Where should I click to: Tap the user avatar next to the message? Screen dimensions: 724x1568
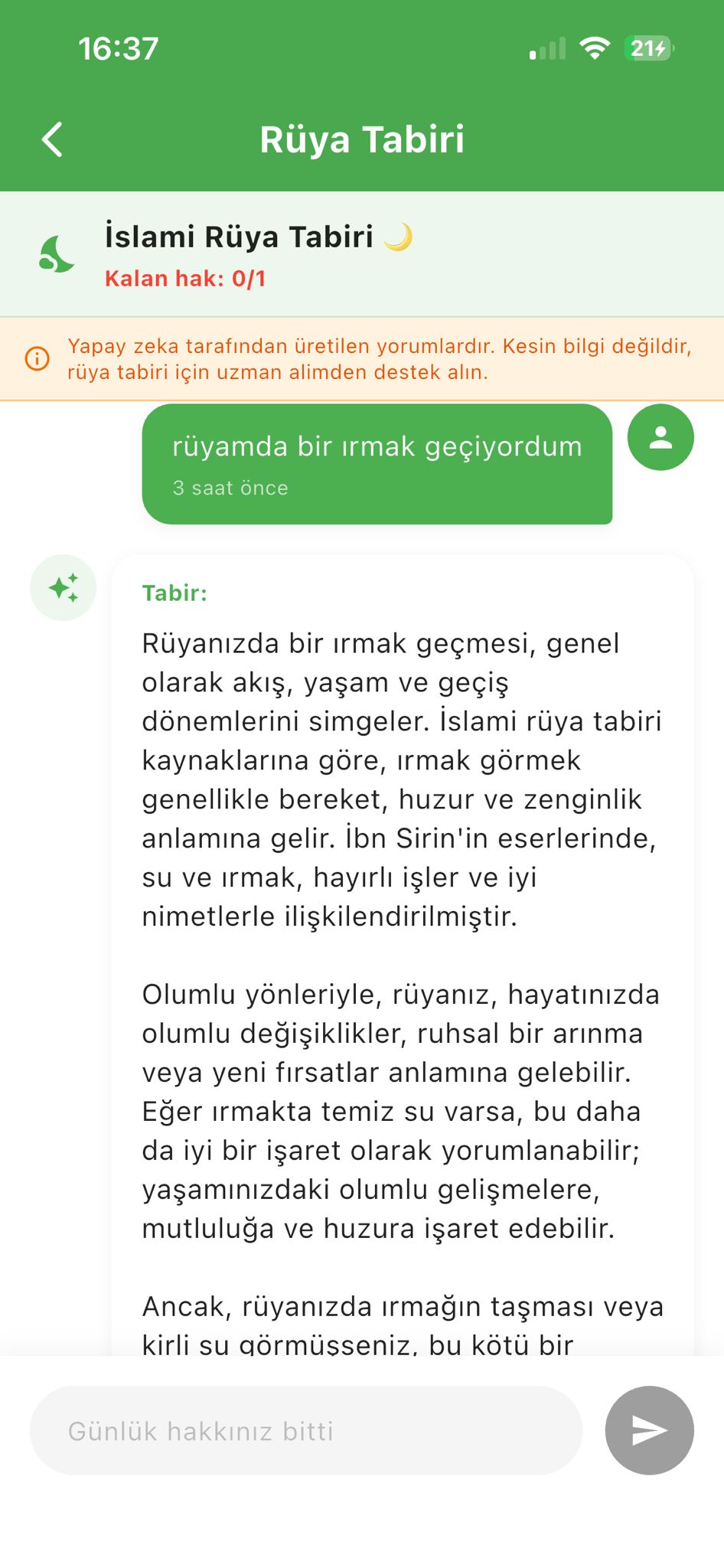660,437
